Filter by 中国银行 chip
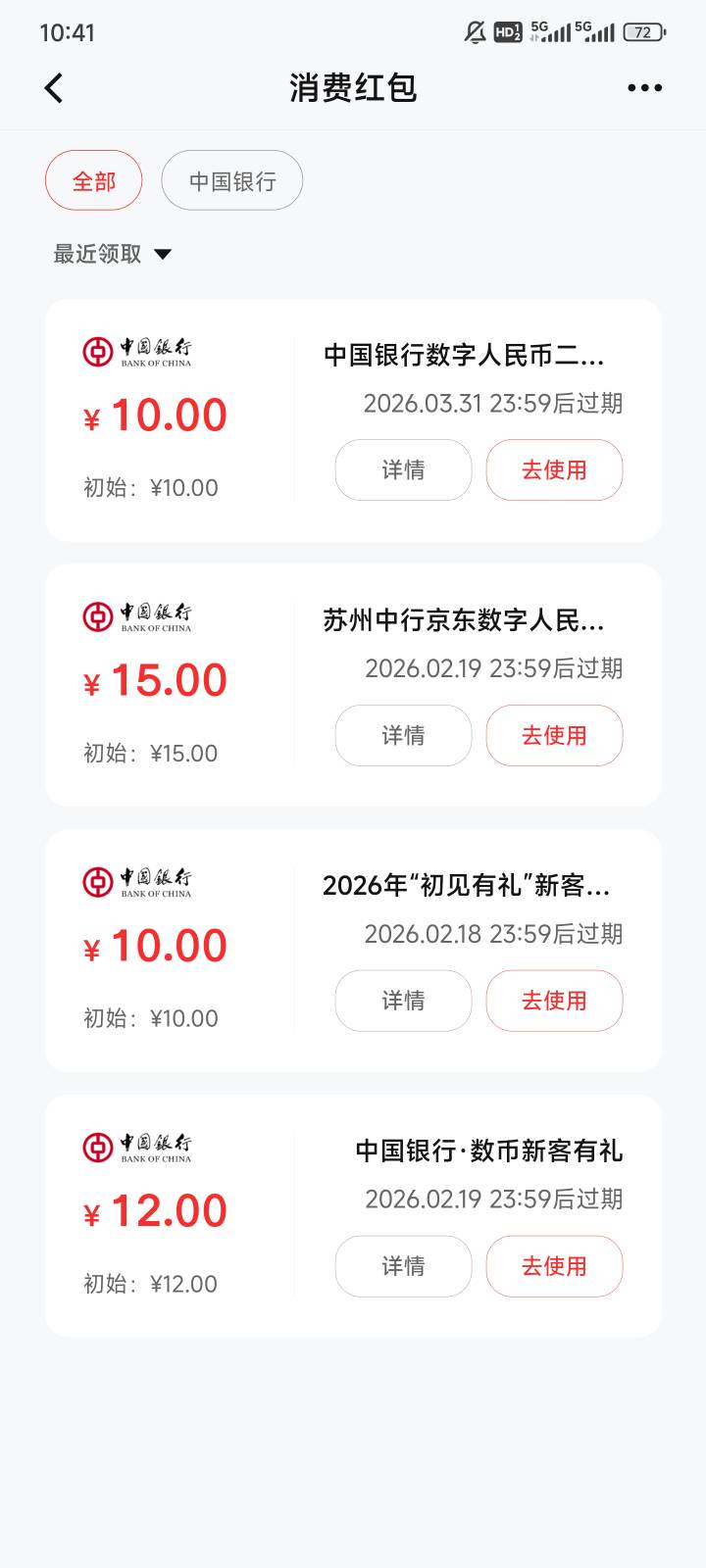Image resolution: width=706 pixels, height=1568 pixels. (232, 180)
